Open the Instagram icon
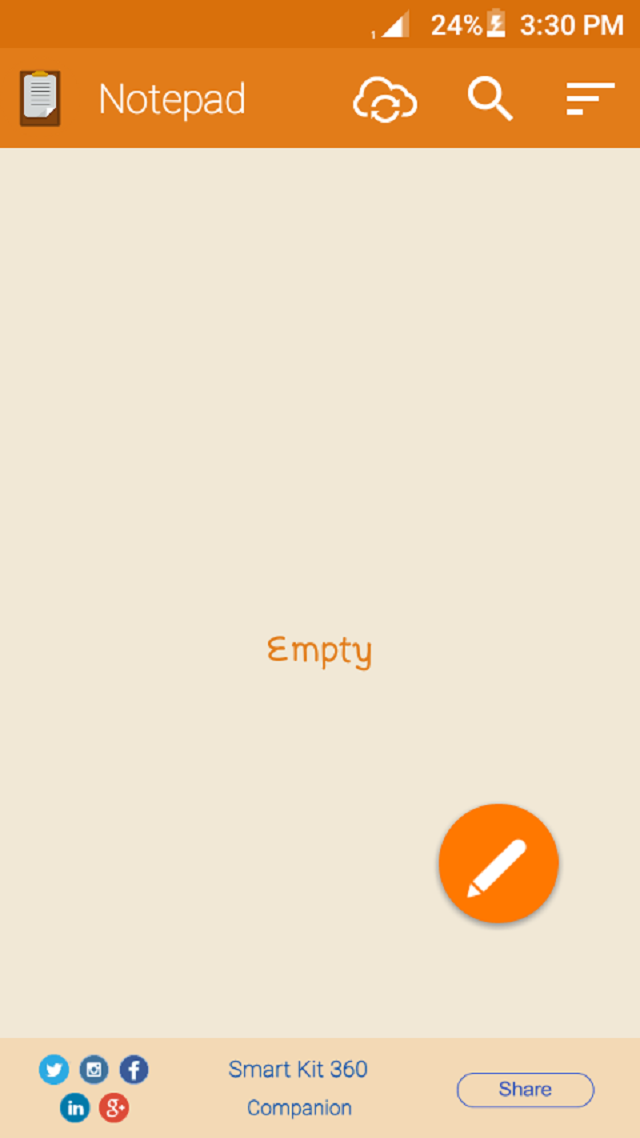This screenshot has width=640, height=1138. 94,1070
